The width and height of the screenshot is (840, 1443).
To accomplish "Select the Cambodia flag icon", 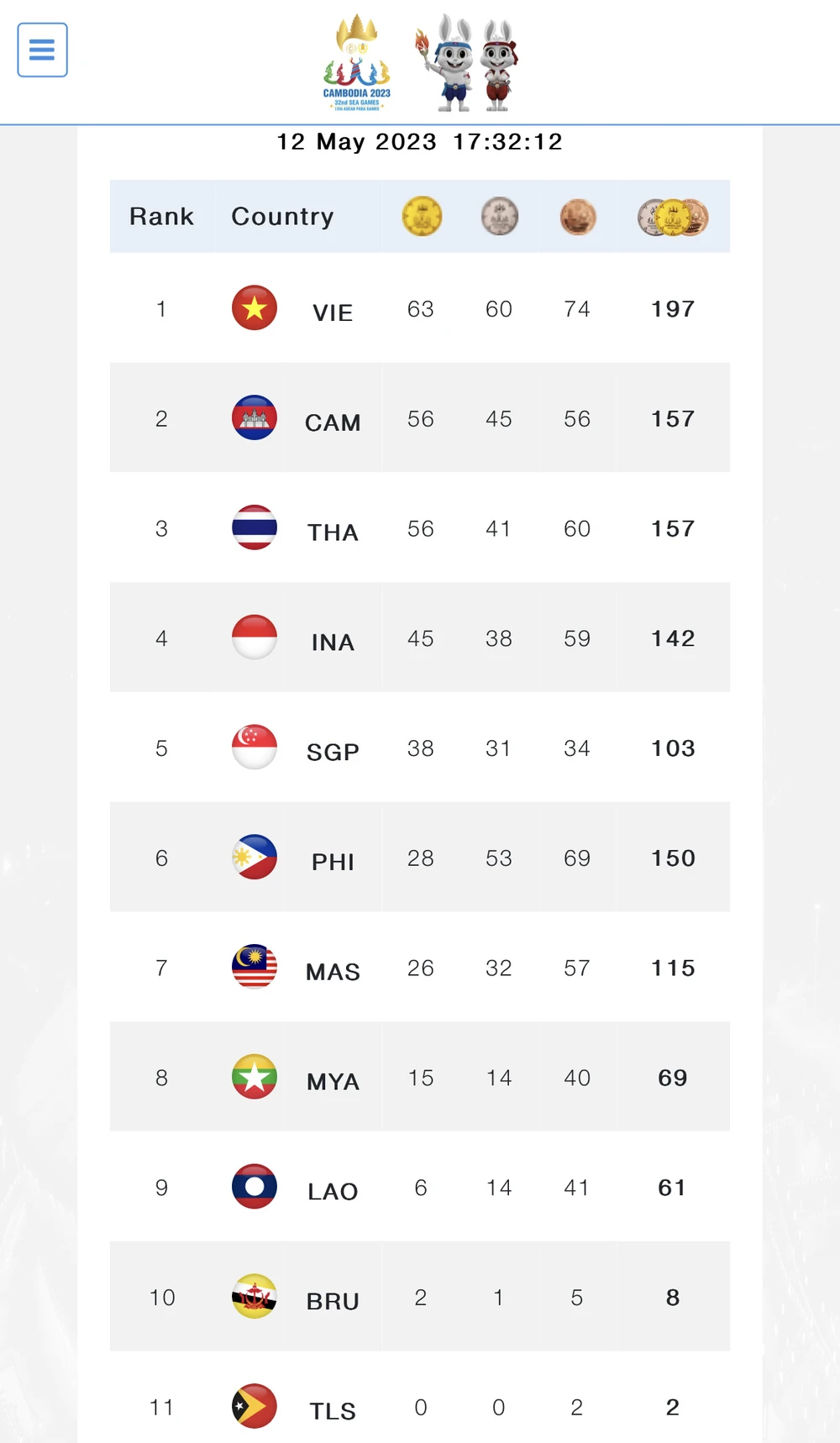I will tap(254, 417).
